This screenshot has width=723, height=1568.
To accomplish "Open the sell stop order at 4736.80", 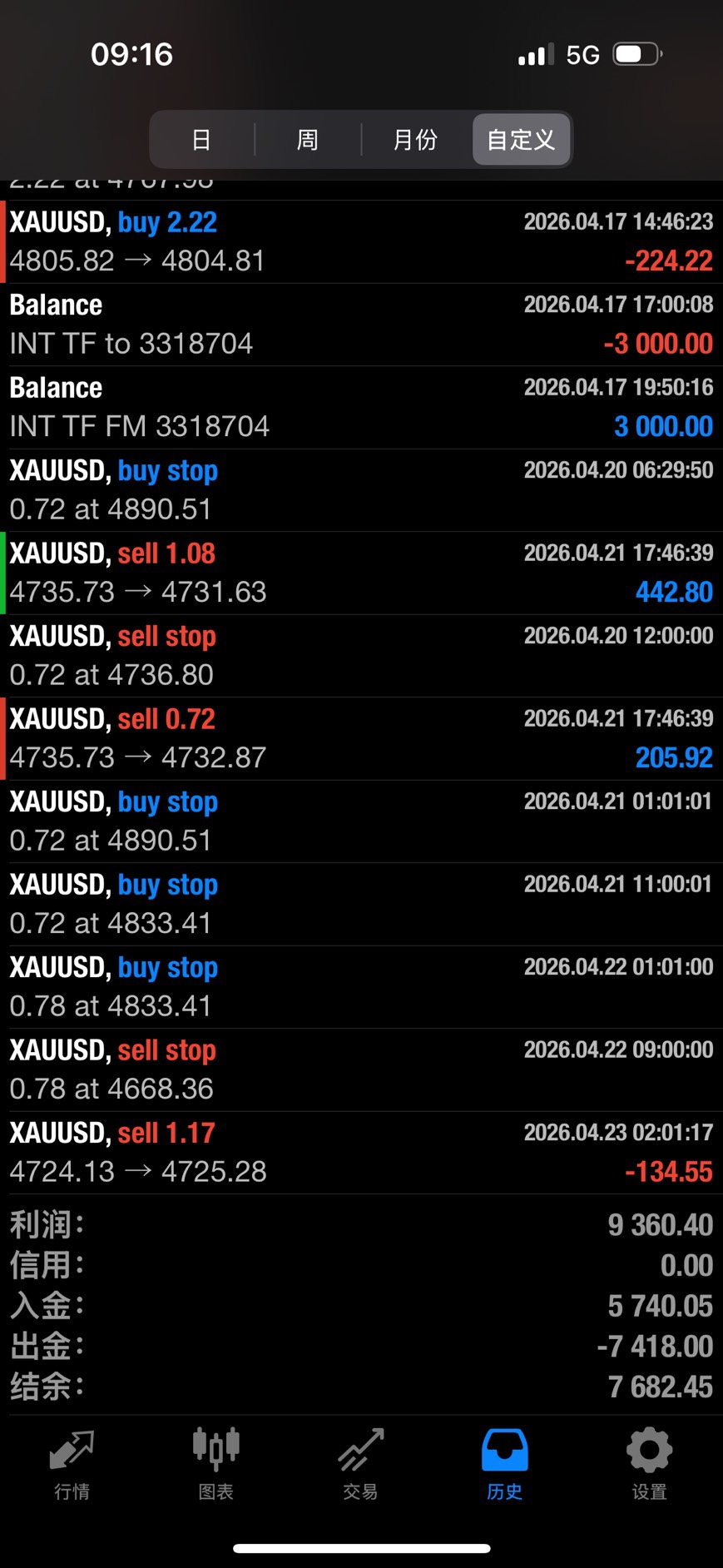I will [x=361, y=656].
